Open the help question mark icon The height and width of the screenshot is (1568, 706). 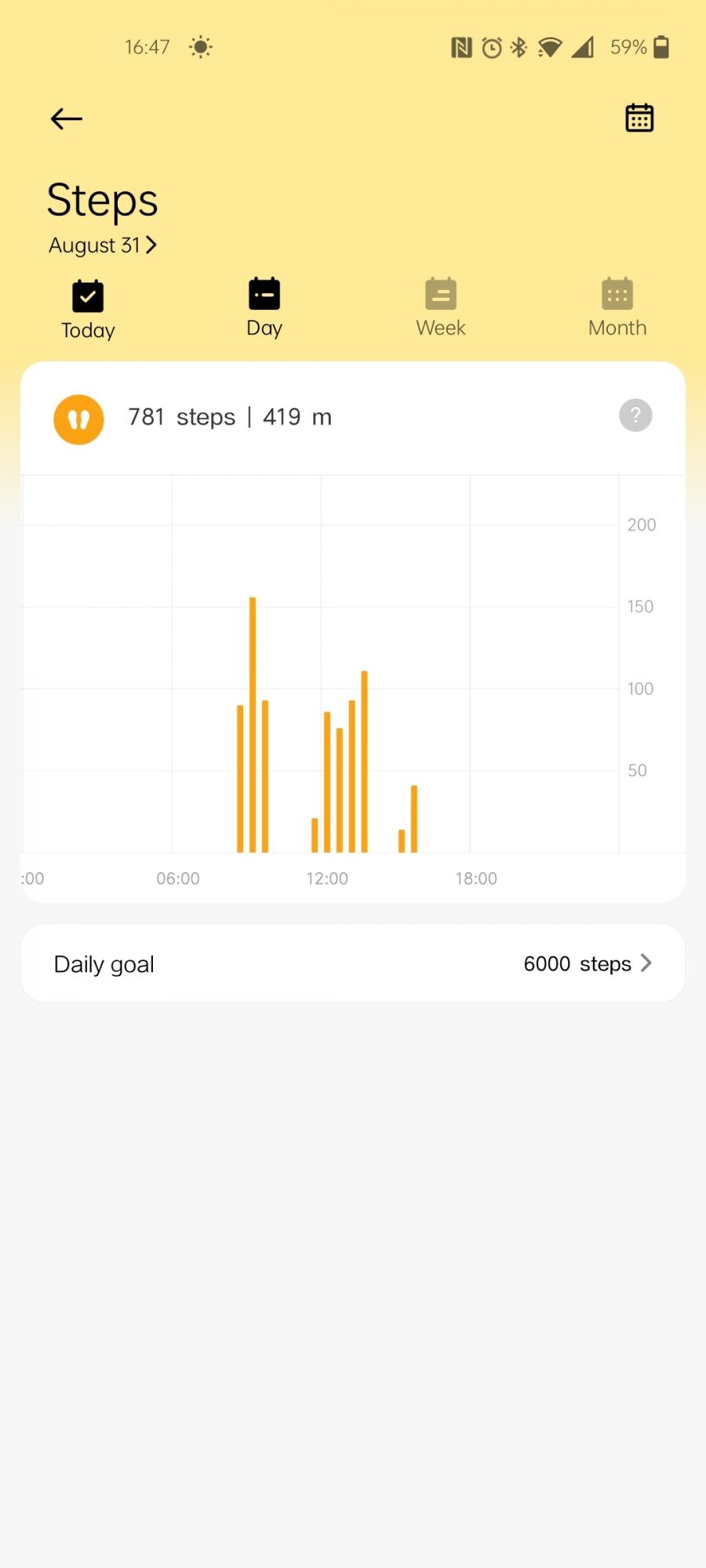(635, 416)
